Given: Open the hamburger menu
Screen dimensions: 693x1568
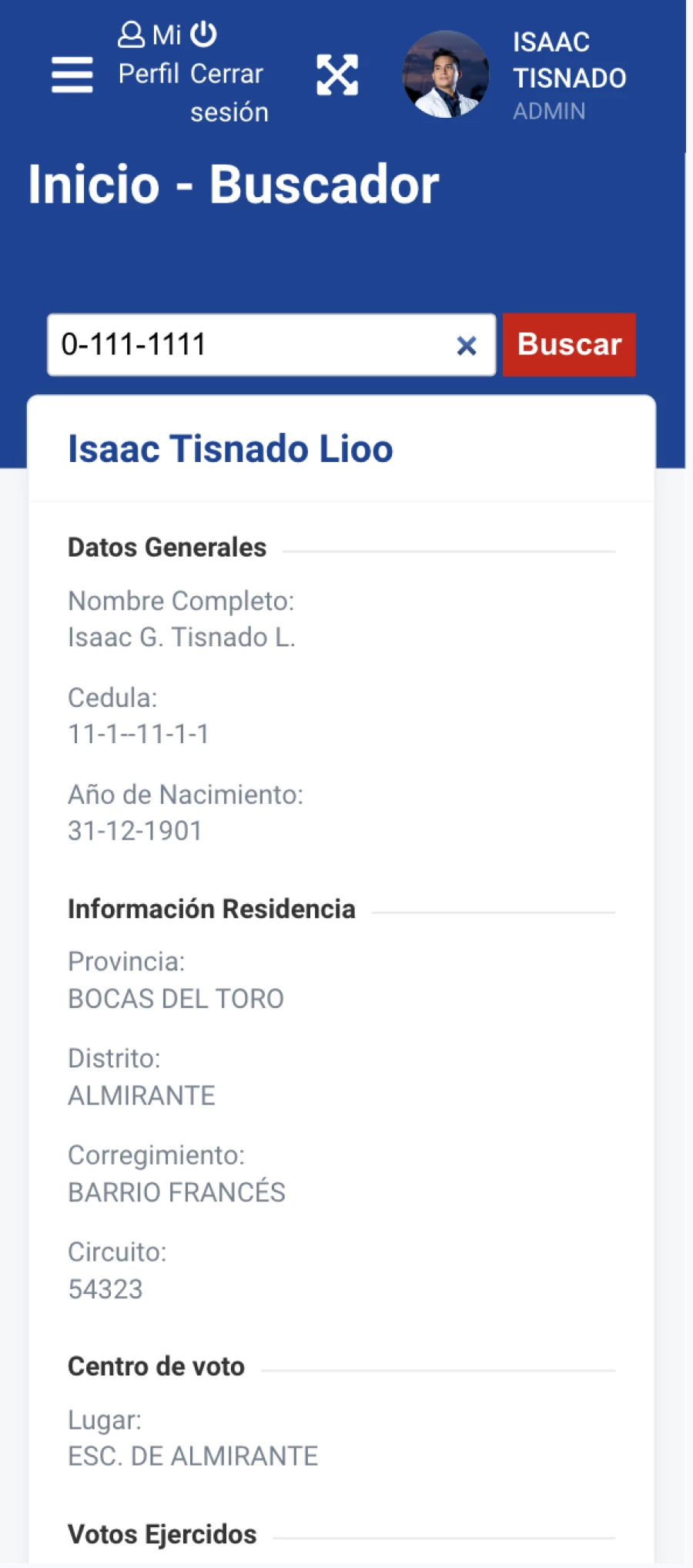Looking at the screenshot, I should coord(72,75).
